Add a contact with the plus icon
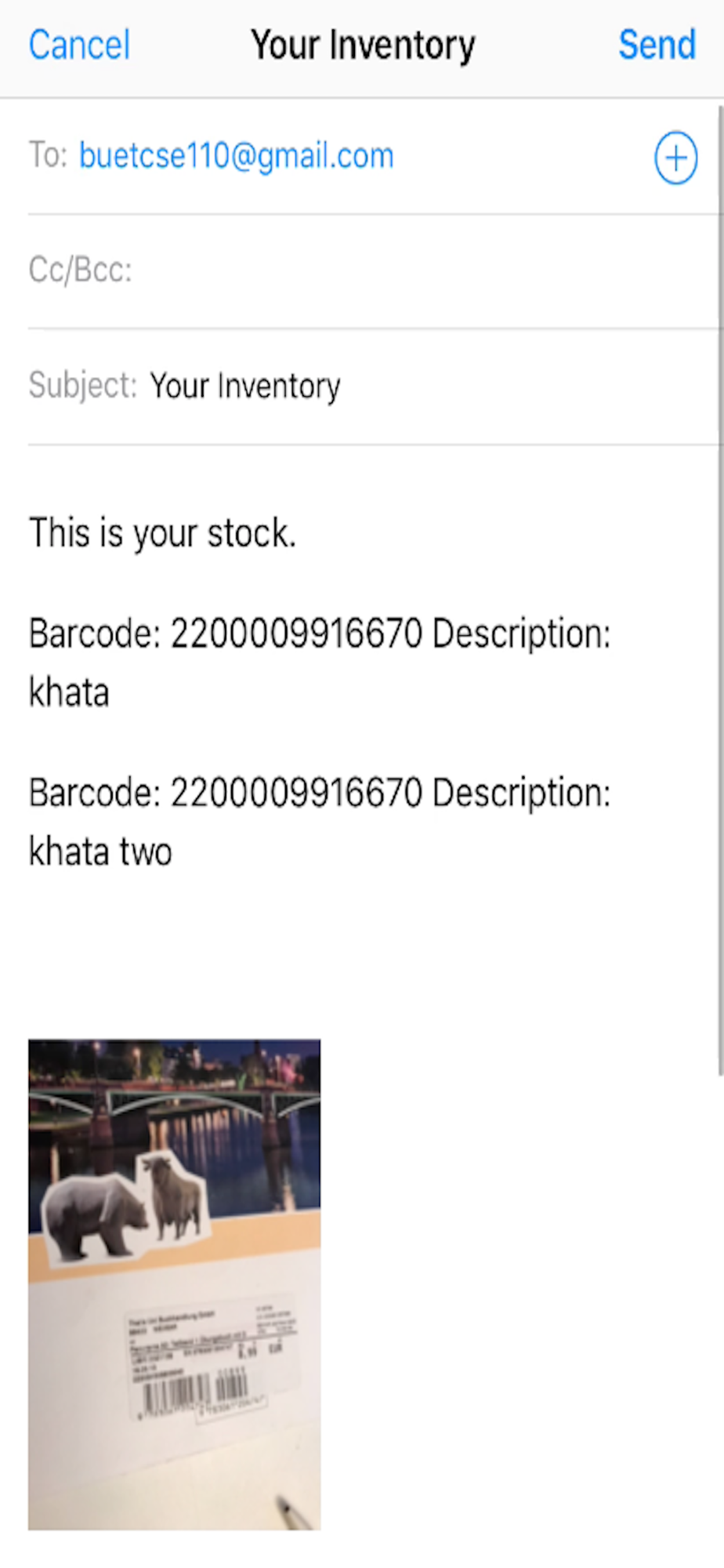 pos(675,158)
